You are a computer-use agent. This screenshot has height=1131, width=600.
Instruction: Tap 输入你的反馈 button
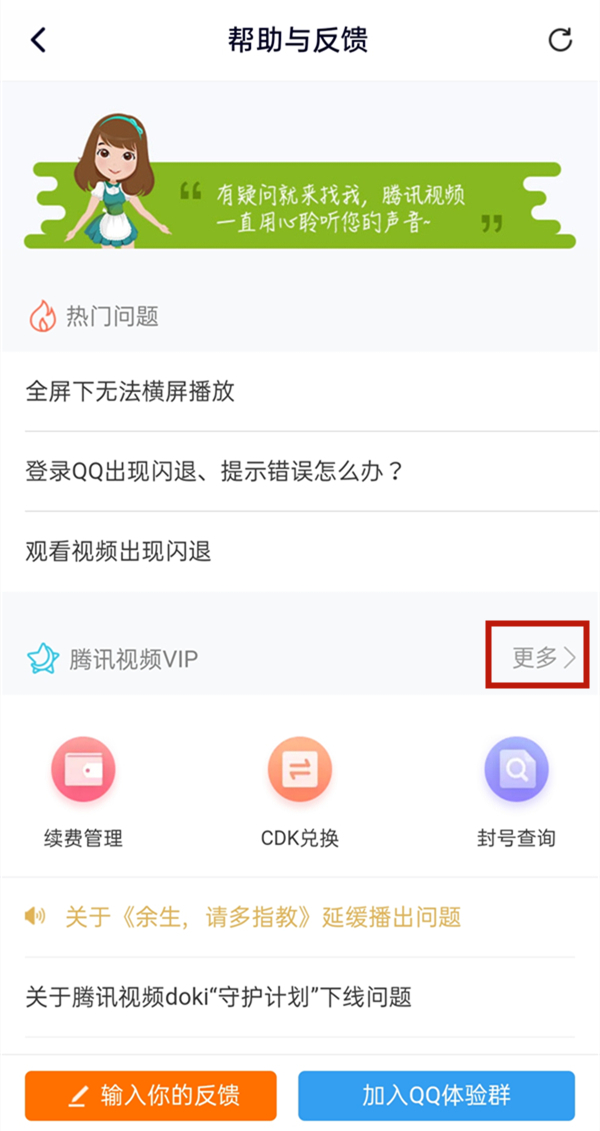coord(151,1095)
